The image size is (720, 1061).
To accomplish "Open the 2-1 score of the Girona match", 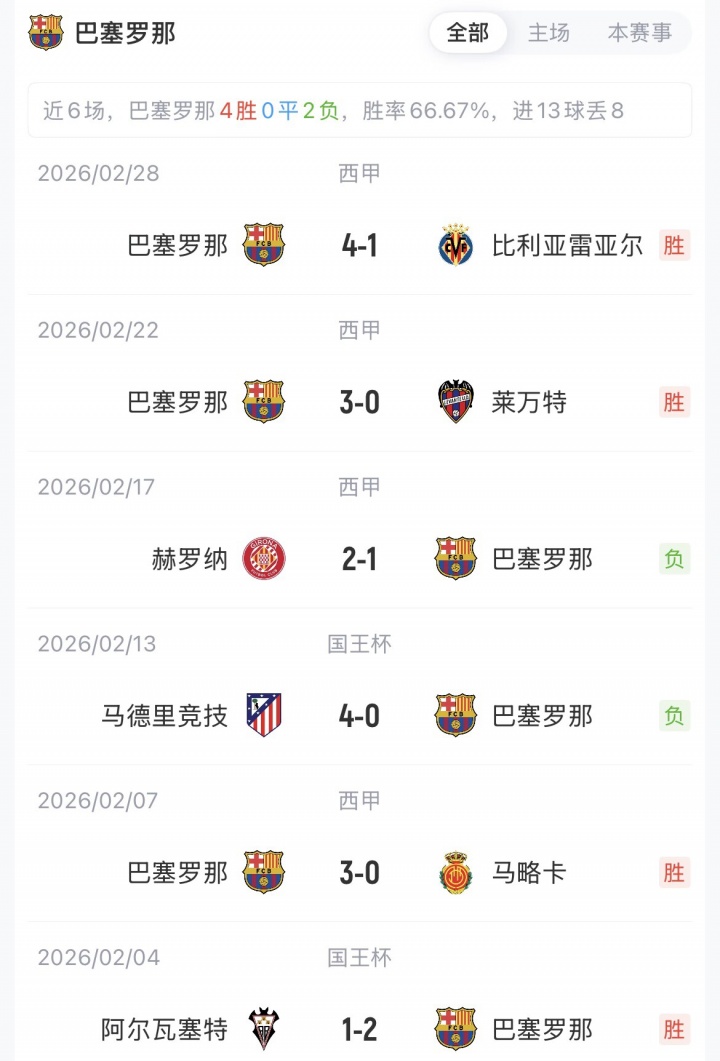I will click(360, 559).
